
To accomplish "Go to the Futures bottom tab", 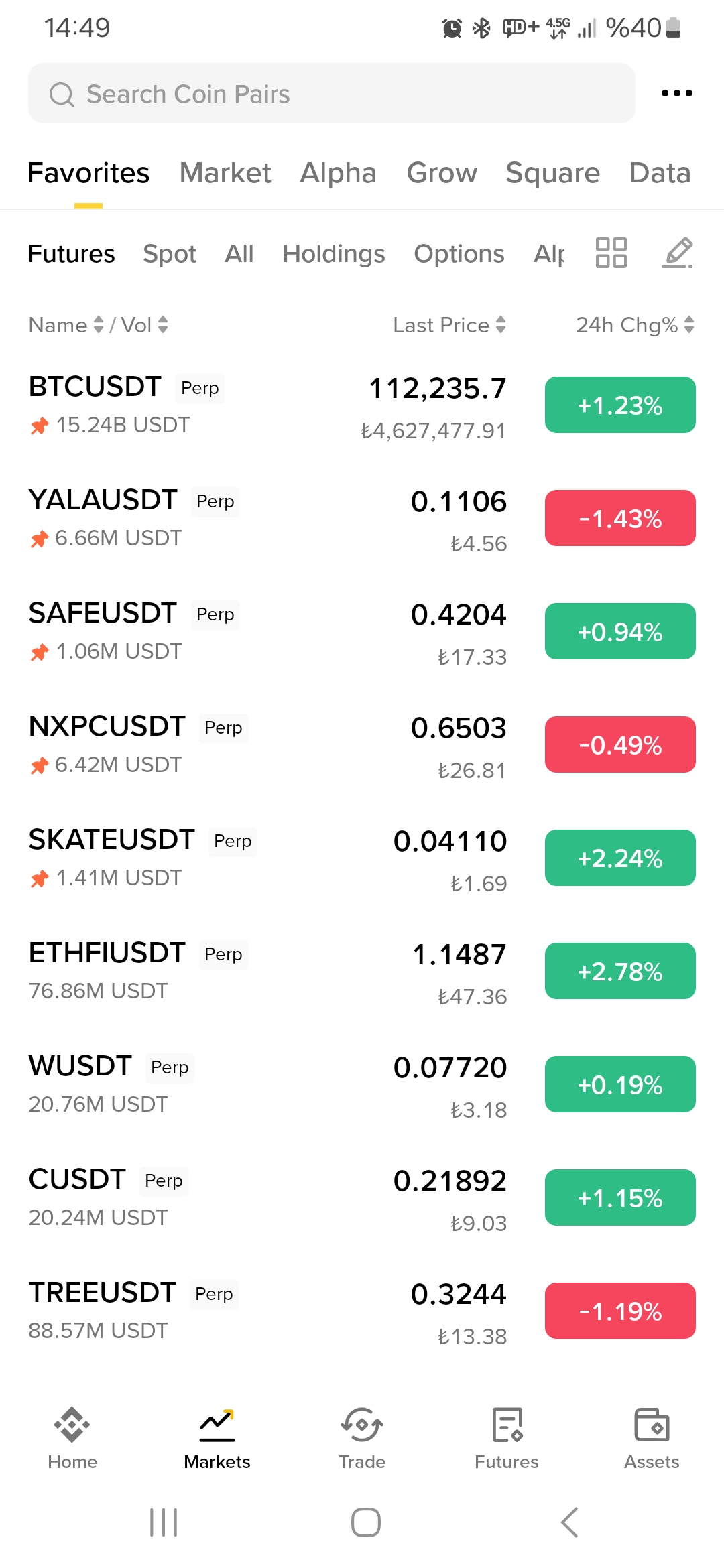I will [507, 1438].
